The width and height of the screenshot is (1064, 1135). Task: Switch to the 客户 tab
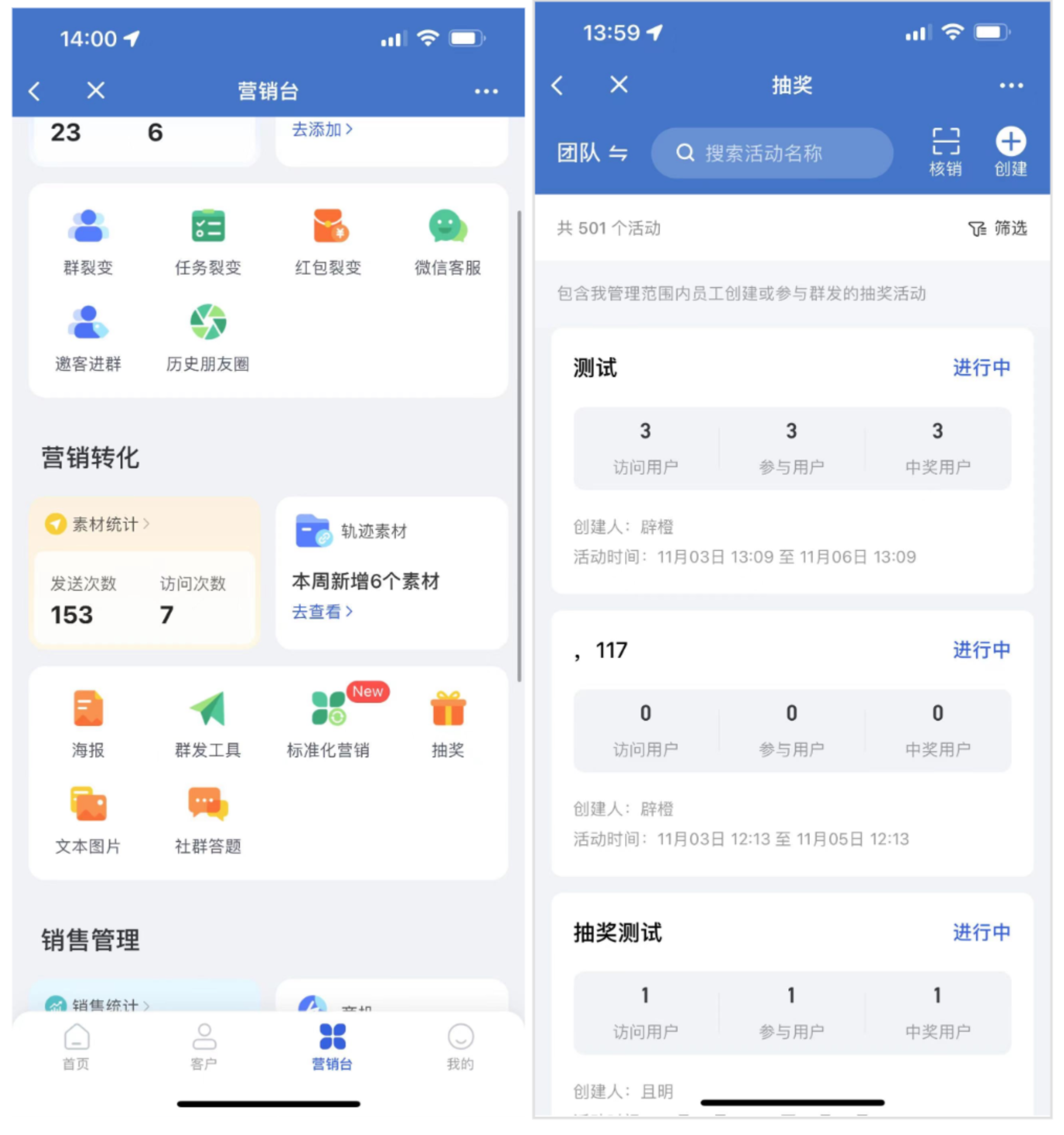[204, 1046]
